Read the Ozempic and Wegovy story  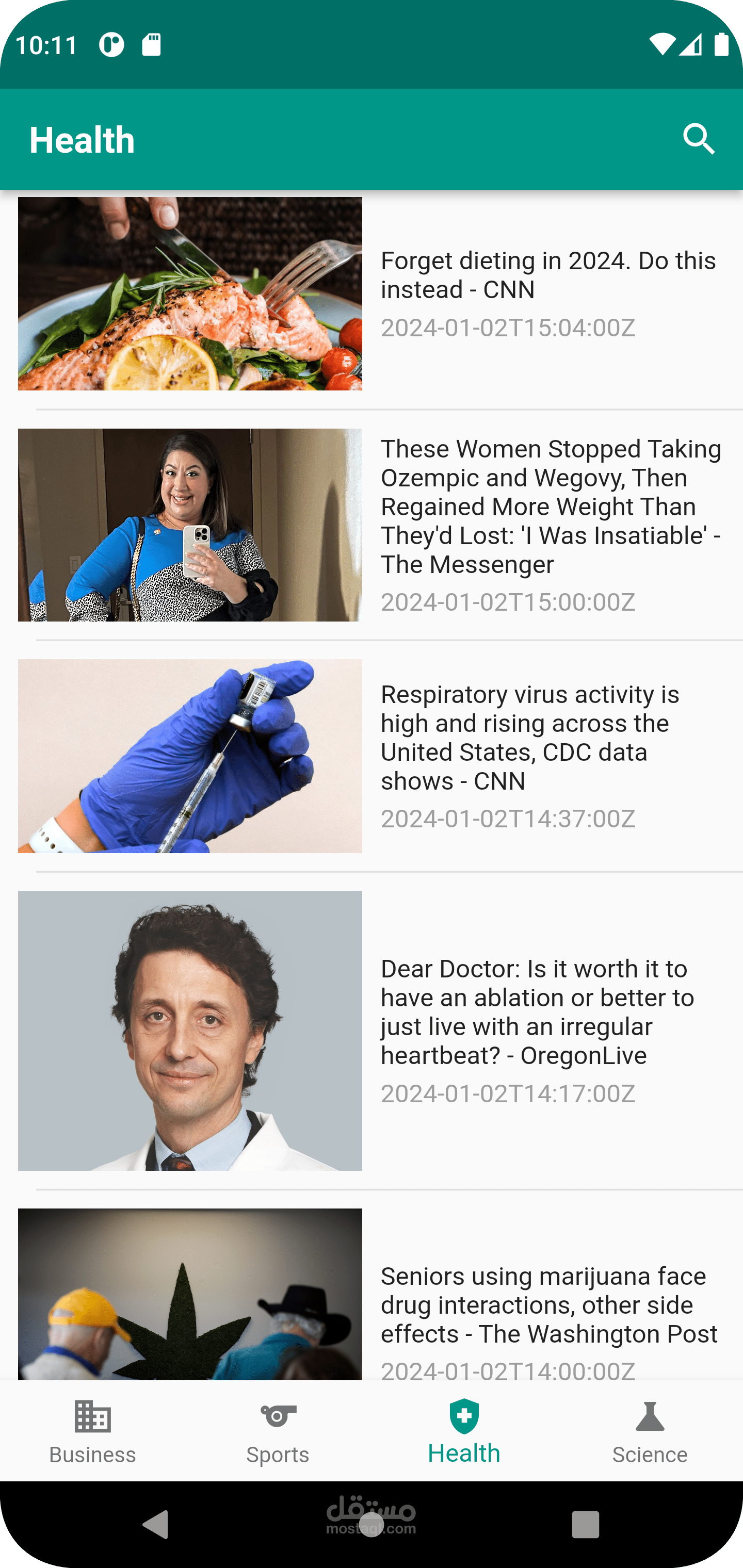pyautogui.click(x=372, y=525)
